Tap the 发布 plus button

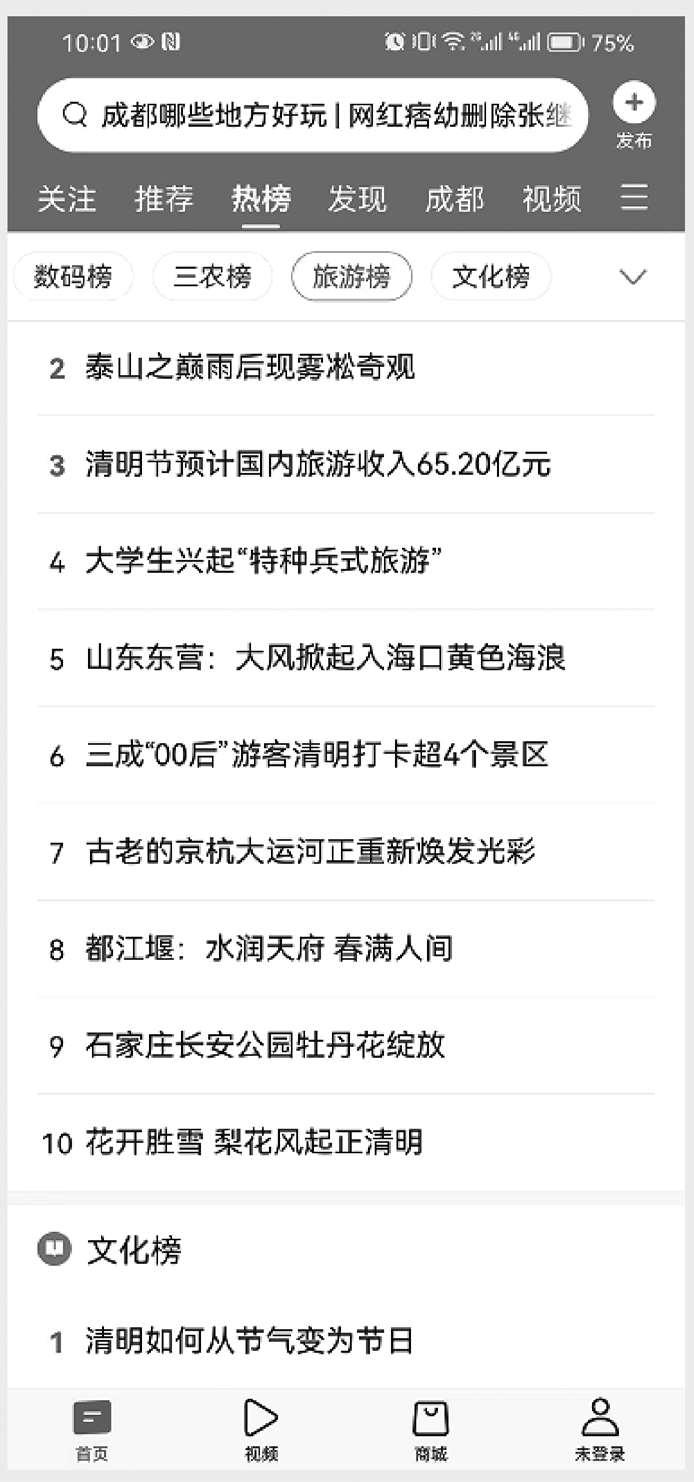coord(634,104)
